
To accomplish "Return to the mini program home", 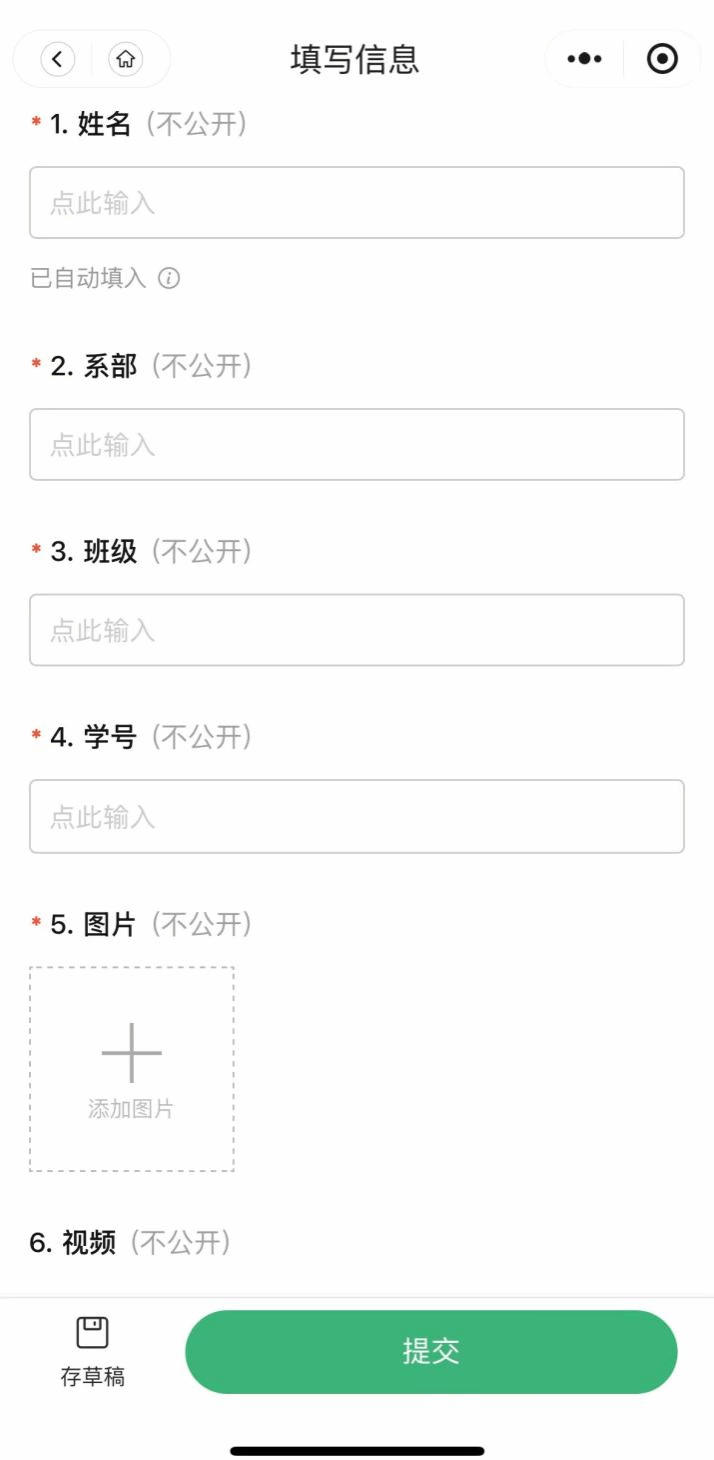I will tap(126, 59).
